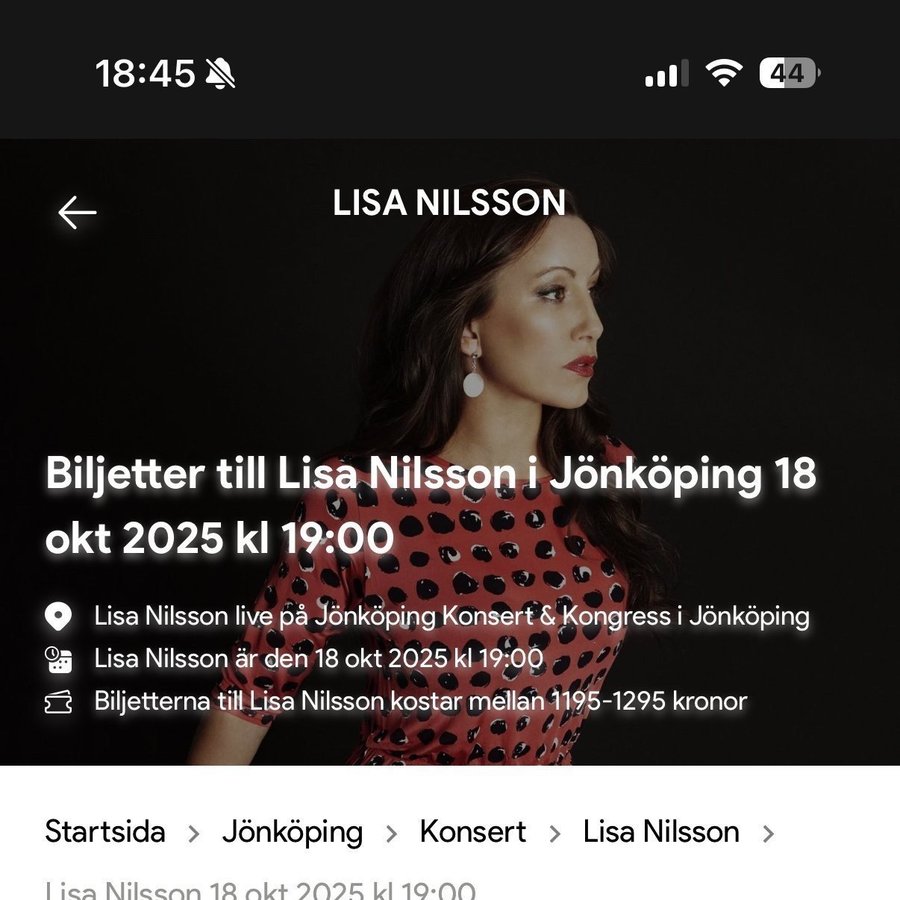The height and width of the screenshot is (900, 900).
Task: Open the Konsert breadcrumb link
Action: tap(473, 832)
